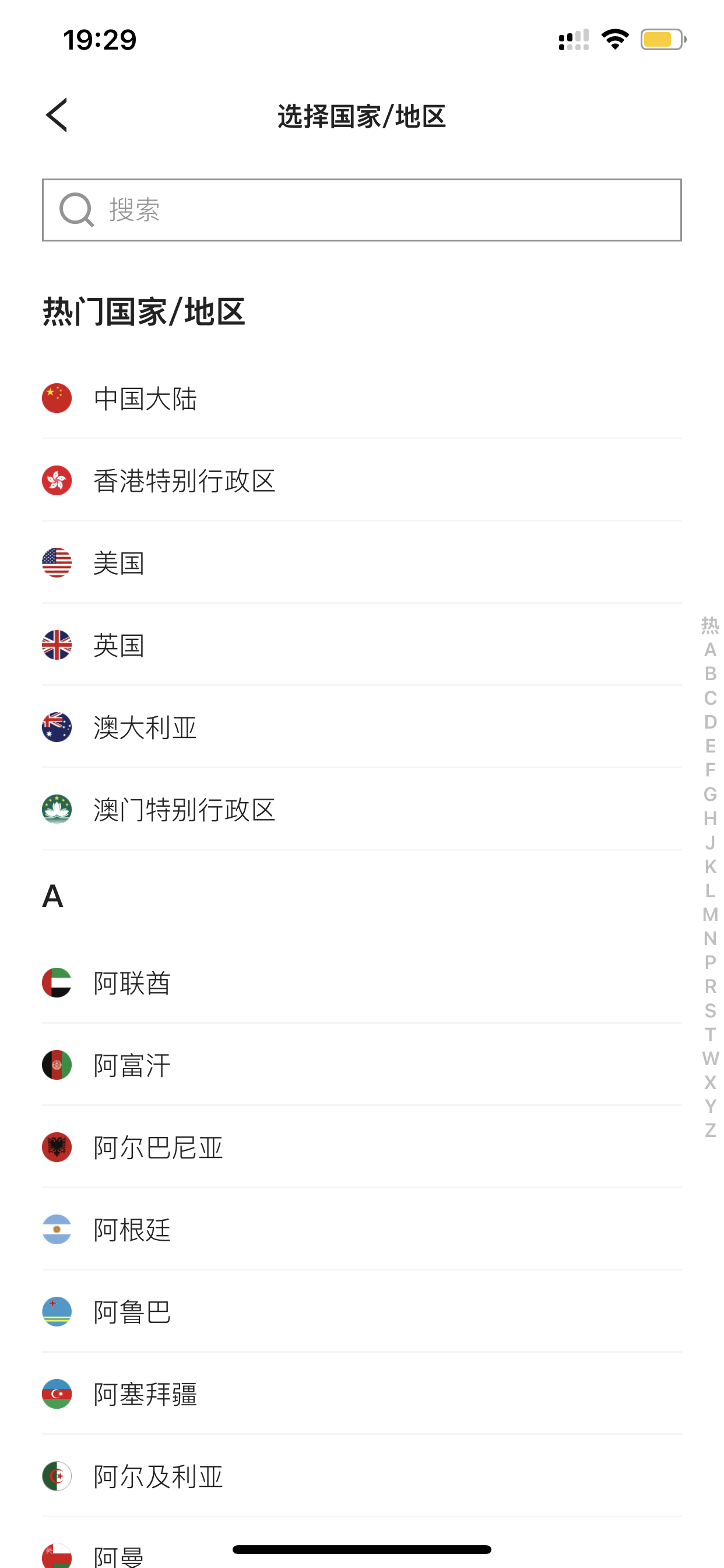The height and width of the screenshot is (1568, 724).
Task: Choose 阿尔巴尼亚
Action: point(361,1147)
